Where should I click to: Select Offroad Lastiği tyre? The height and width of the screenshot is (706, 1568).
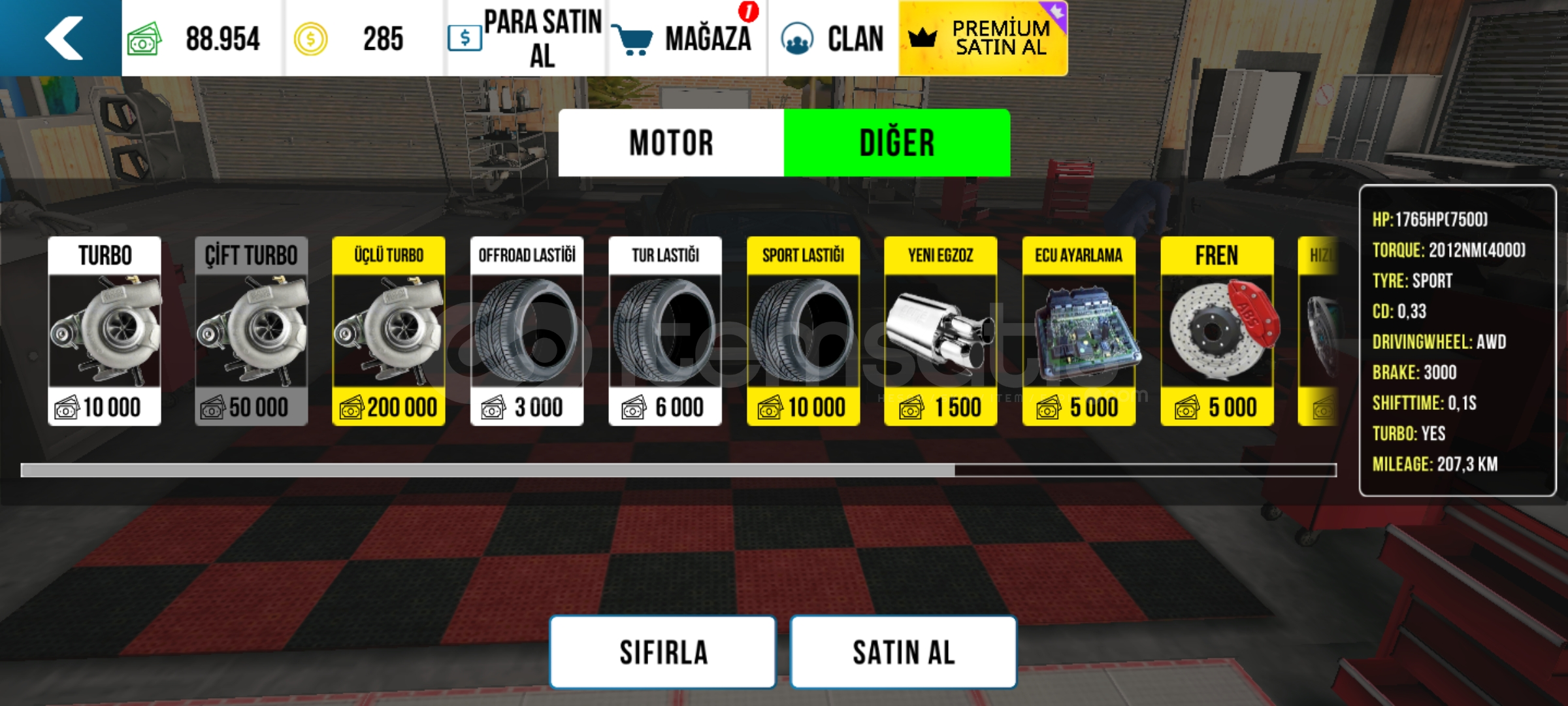(527, 331)
